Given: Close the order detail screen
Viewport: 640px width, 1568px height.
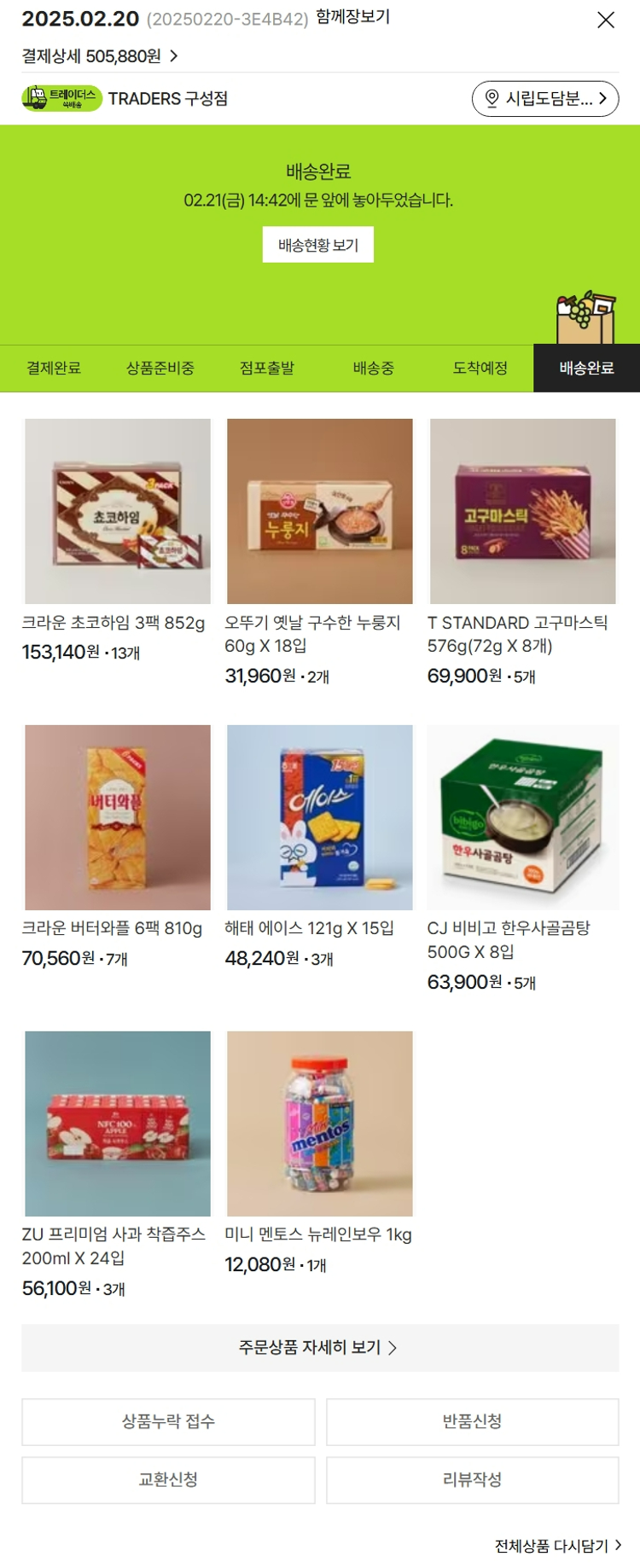Looking at the screenshot, I should point(605,20).
